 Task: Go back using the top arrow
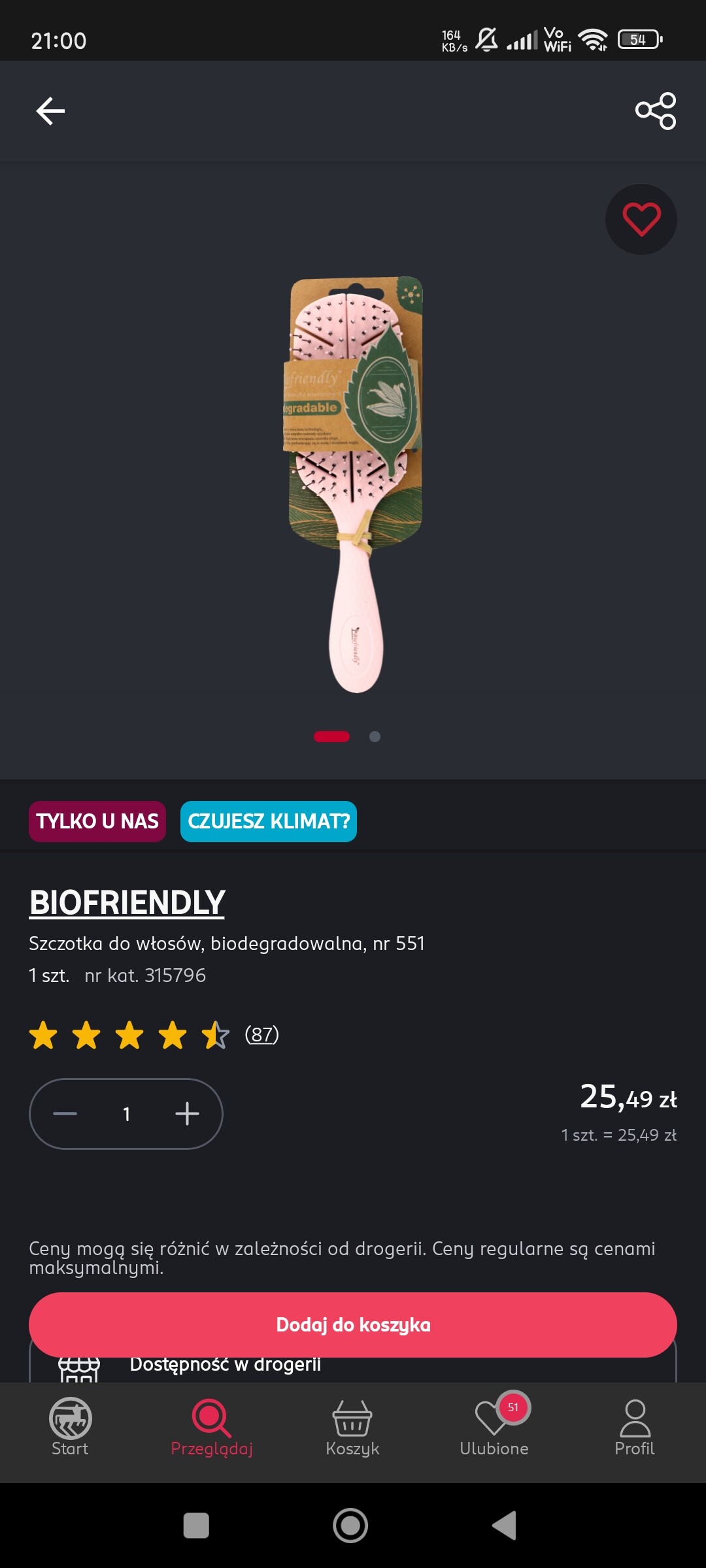tap(50, 111)
